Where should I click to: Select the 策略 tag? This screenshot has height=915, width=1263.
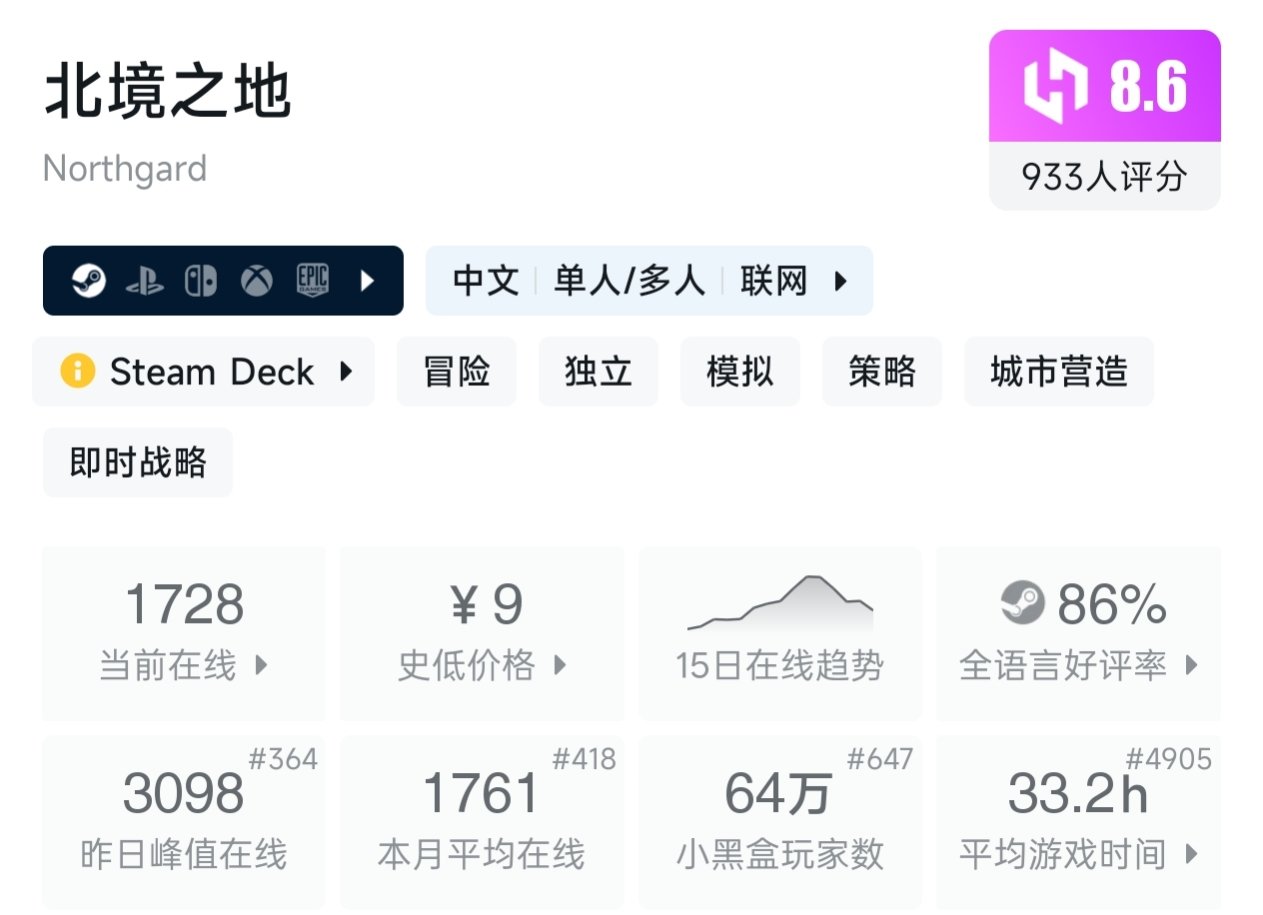tap(882, 372)
